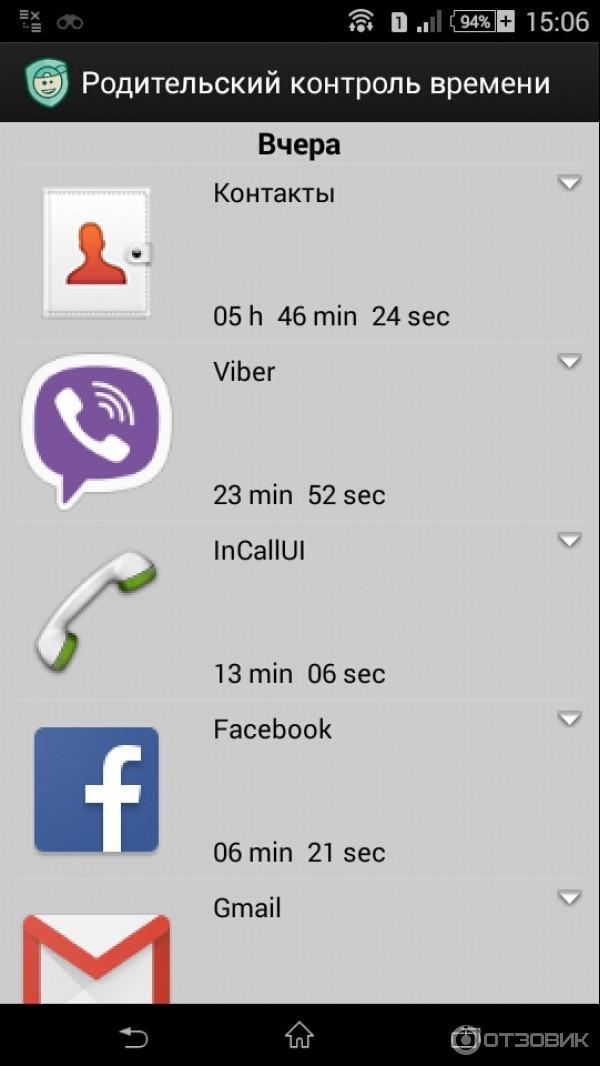
Task: Expand the Viber usage details arrow
Action: (x=569, y=362)
